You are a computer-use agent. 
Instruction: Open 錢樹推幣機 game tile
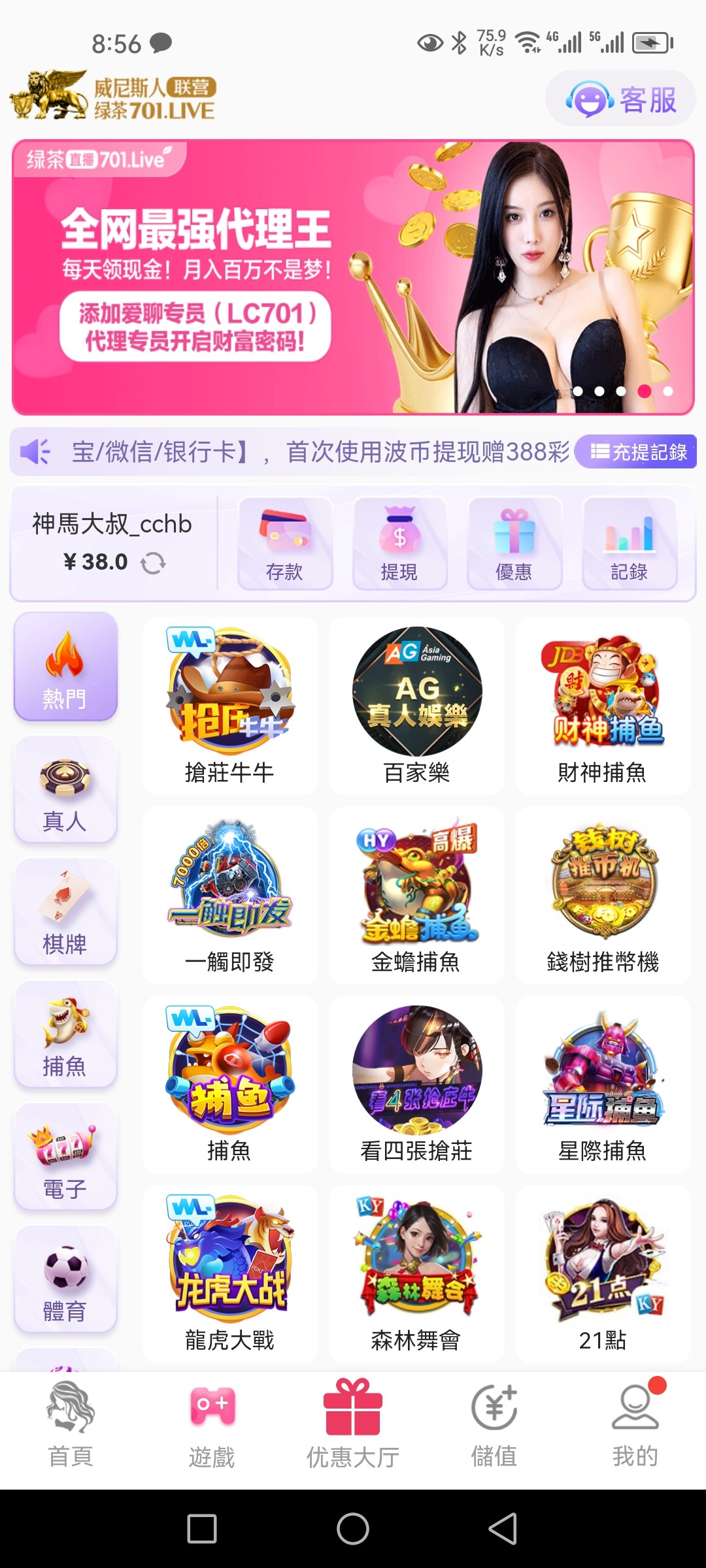coord(602,895)
